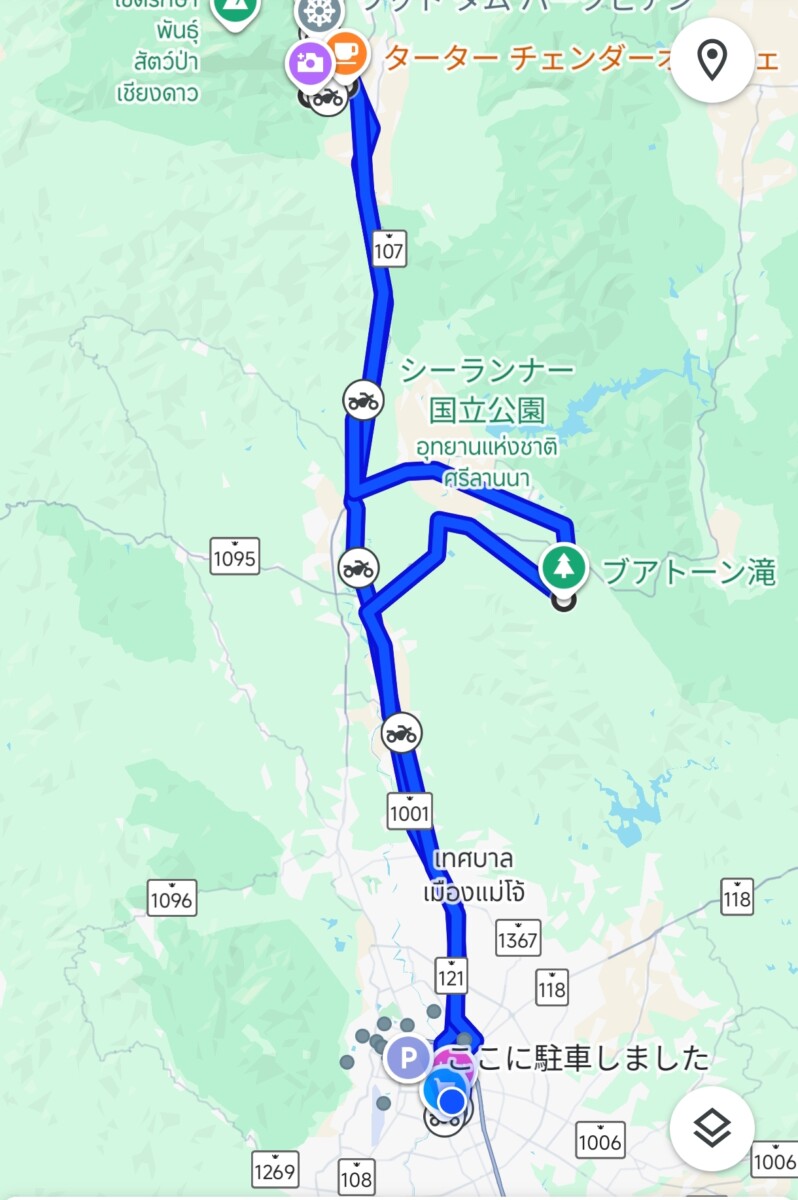Viewport: 798px width, 1200px height.
Task: Open the orange cafe marker ターター チェンダーオ
Action: (x=346, y=48)
